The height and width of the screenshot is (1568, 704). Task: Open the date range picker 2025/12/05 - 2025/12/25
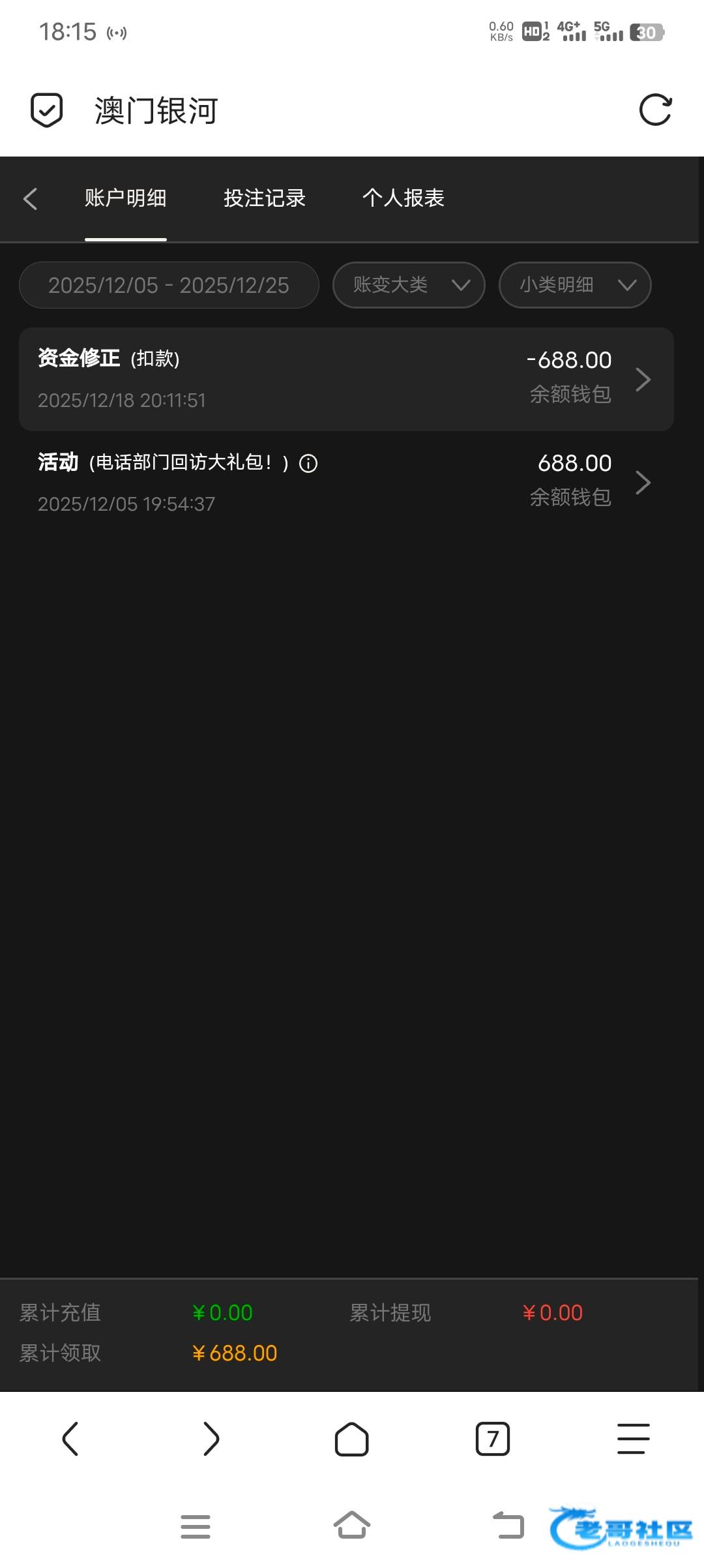pyautogui.click(x=169, y=285)
